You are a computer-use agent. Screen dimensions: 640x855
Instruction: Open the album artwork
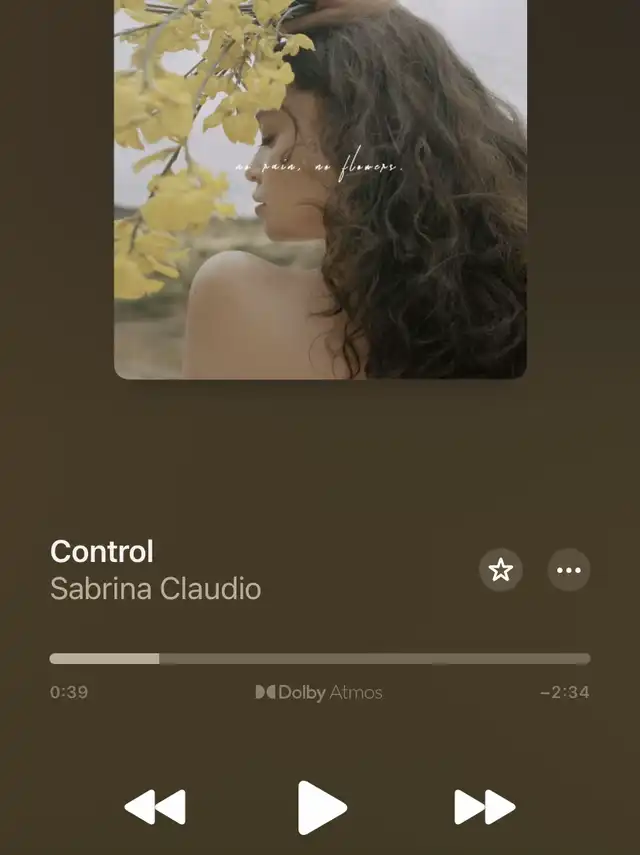point(321,189)
